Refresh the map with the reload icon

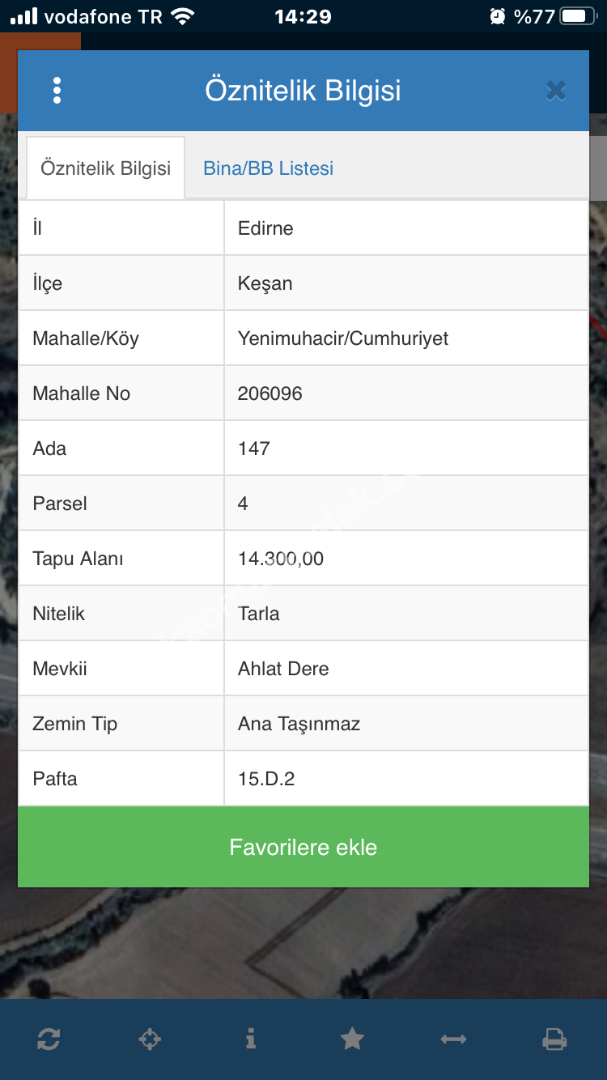tap(49, 1039)
